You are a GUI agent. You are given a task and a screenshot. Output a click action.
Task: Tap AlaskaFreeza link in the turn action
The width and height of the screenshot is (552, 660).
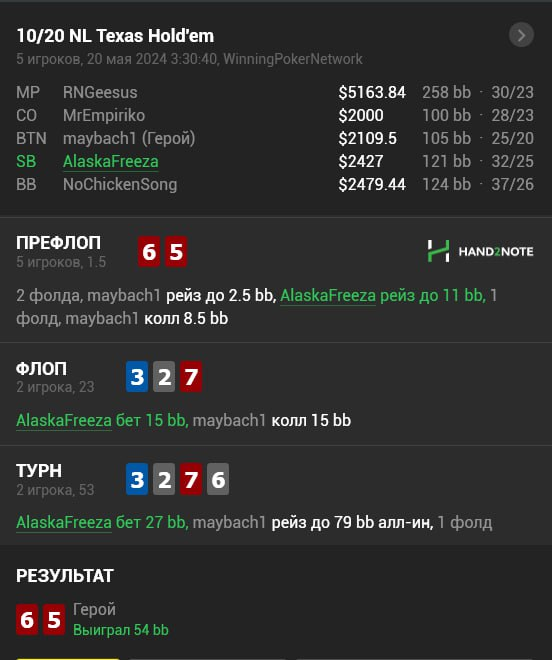64,522
